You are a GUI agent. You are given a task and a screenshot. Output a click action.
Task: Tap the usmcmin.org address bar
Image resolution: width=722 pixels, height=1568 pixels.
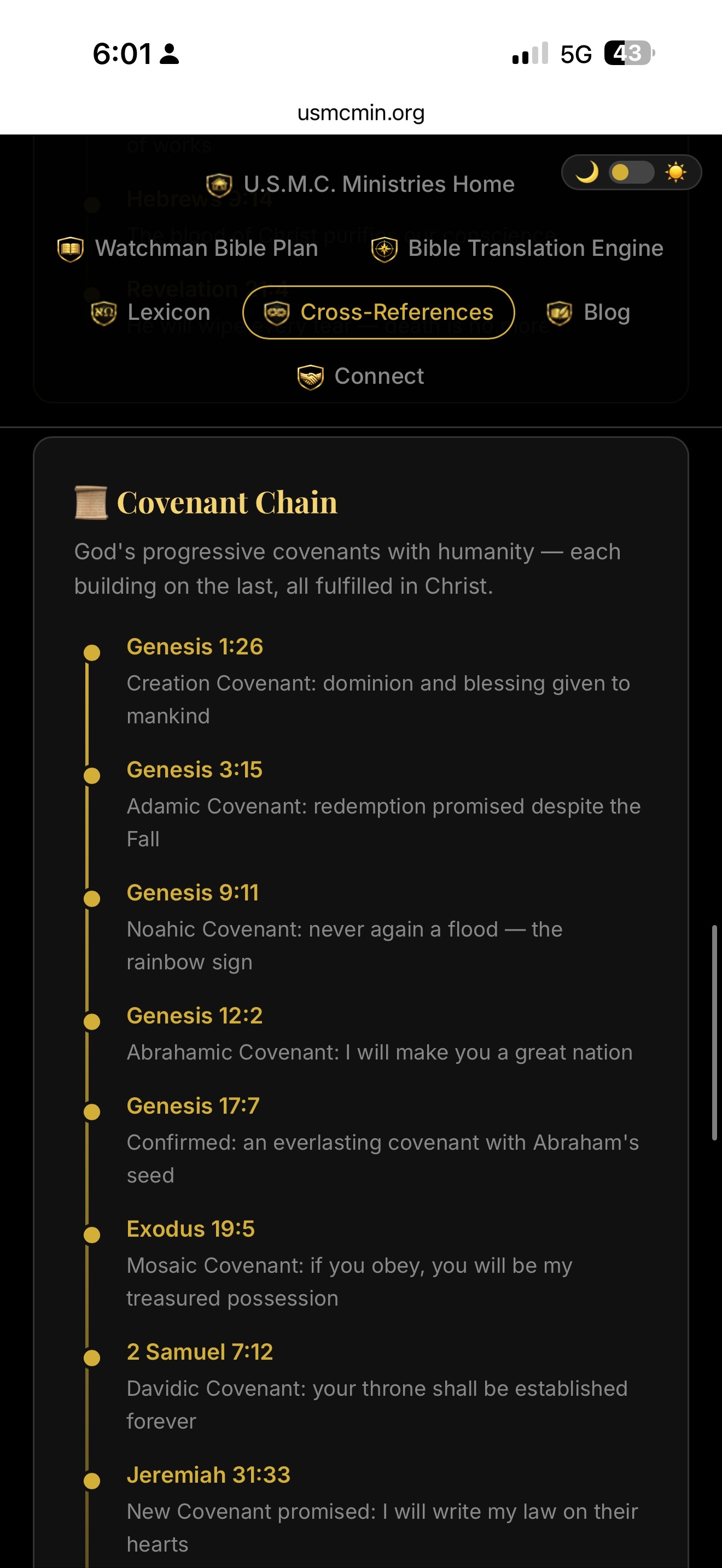coord(360,113)
